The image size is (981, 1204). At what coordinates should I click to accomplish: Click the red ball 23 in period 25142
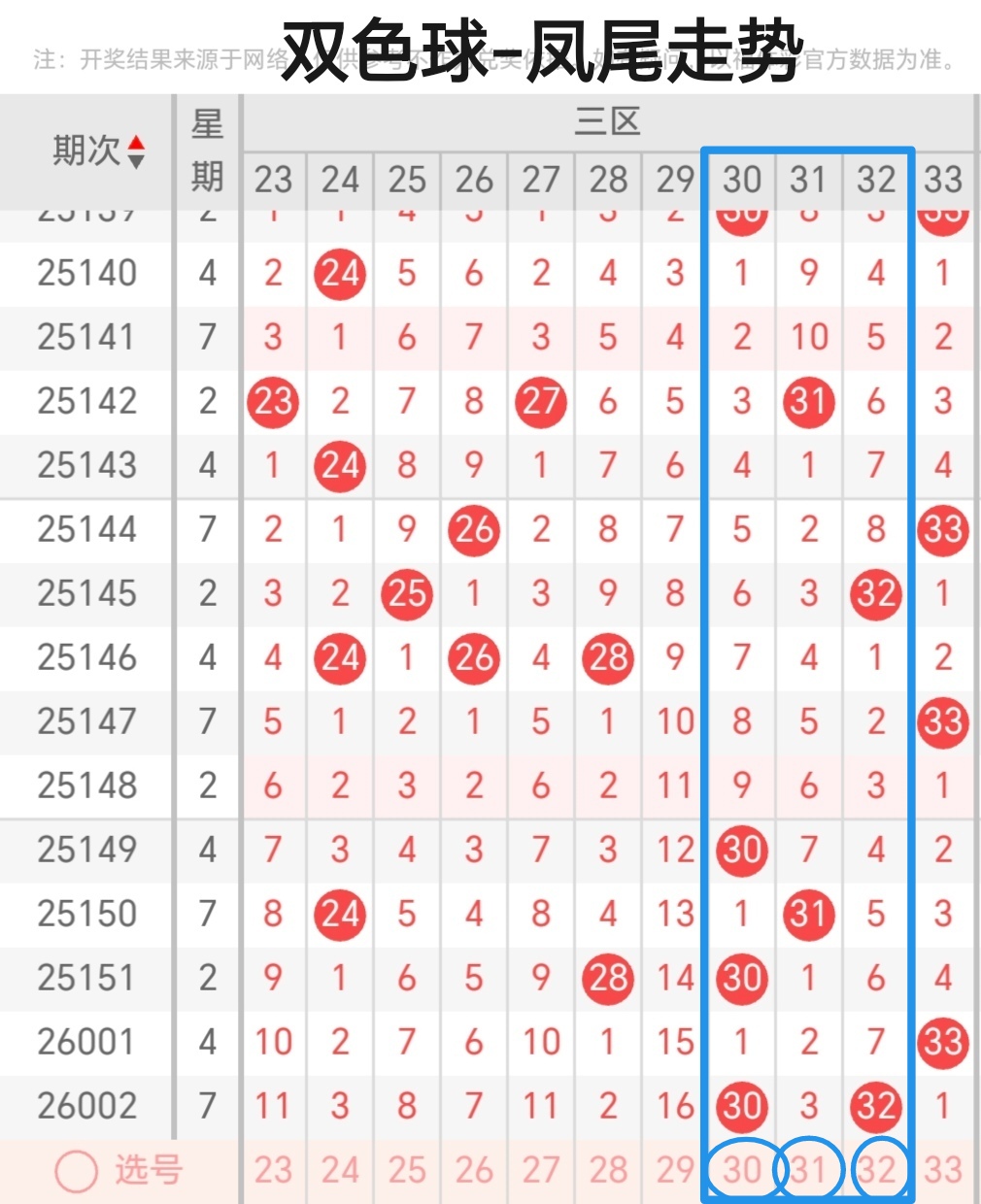(x=273, y=401)
